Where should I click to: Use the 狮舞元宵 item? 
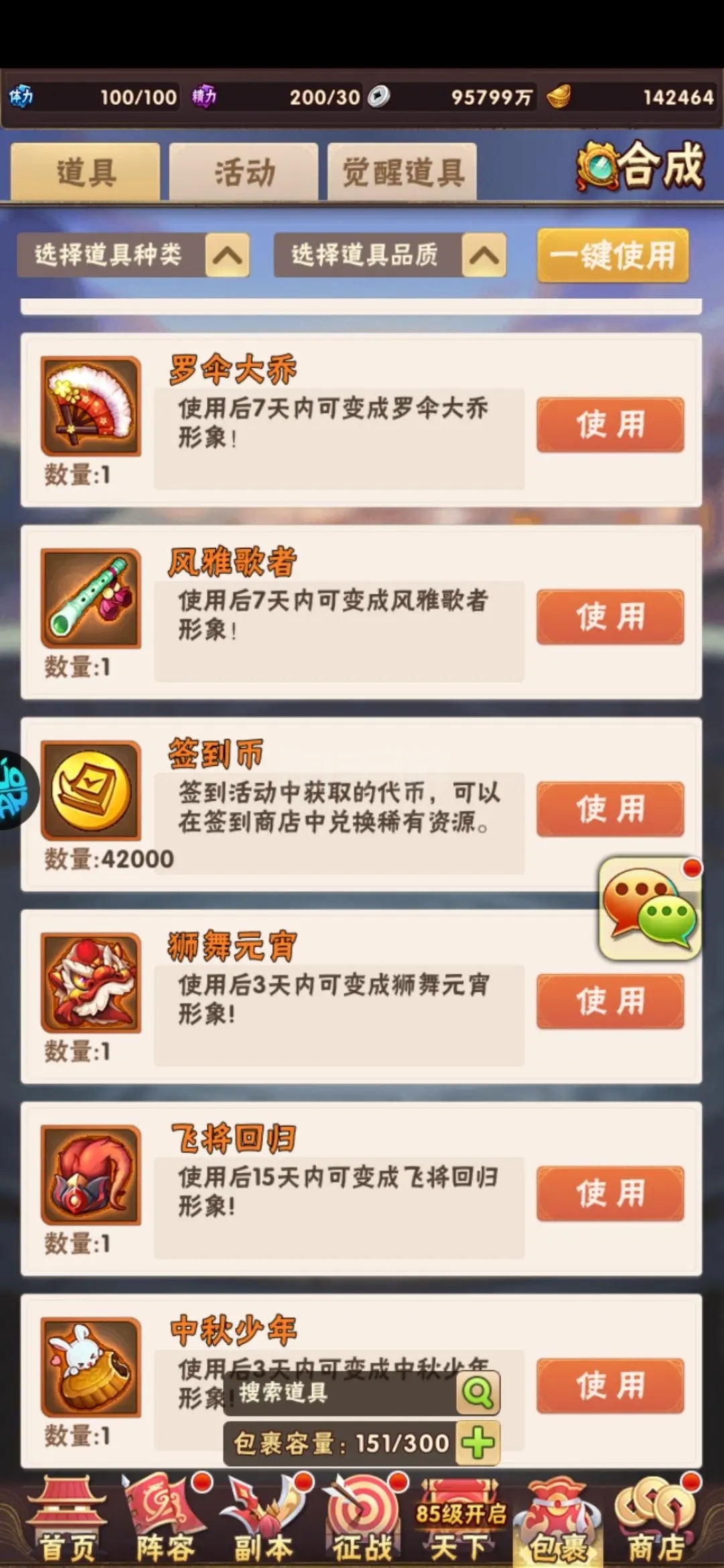(x=610, y=1002)
